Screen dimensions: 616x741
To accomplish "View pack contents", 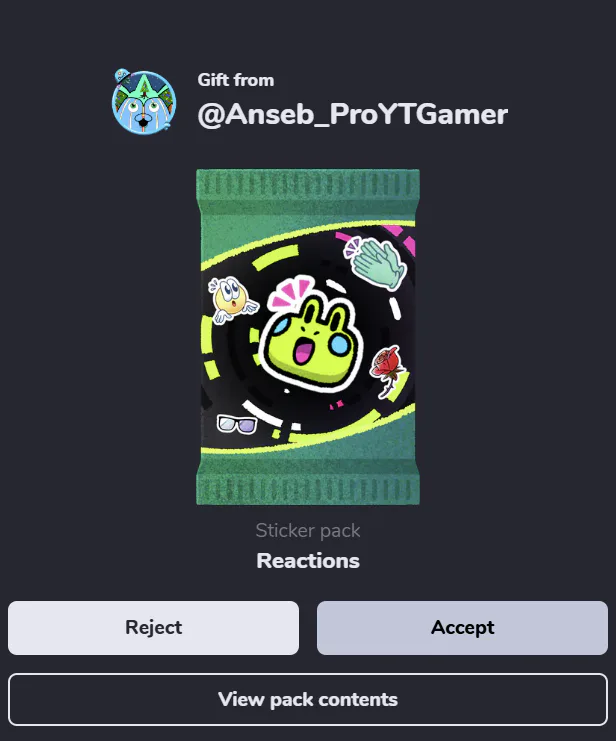I will [308, 699].
